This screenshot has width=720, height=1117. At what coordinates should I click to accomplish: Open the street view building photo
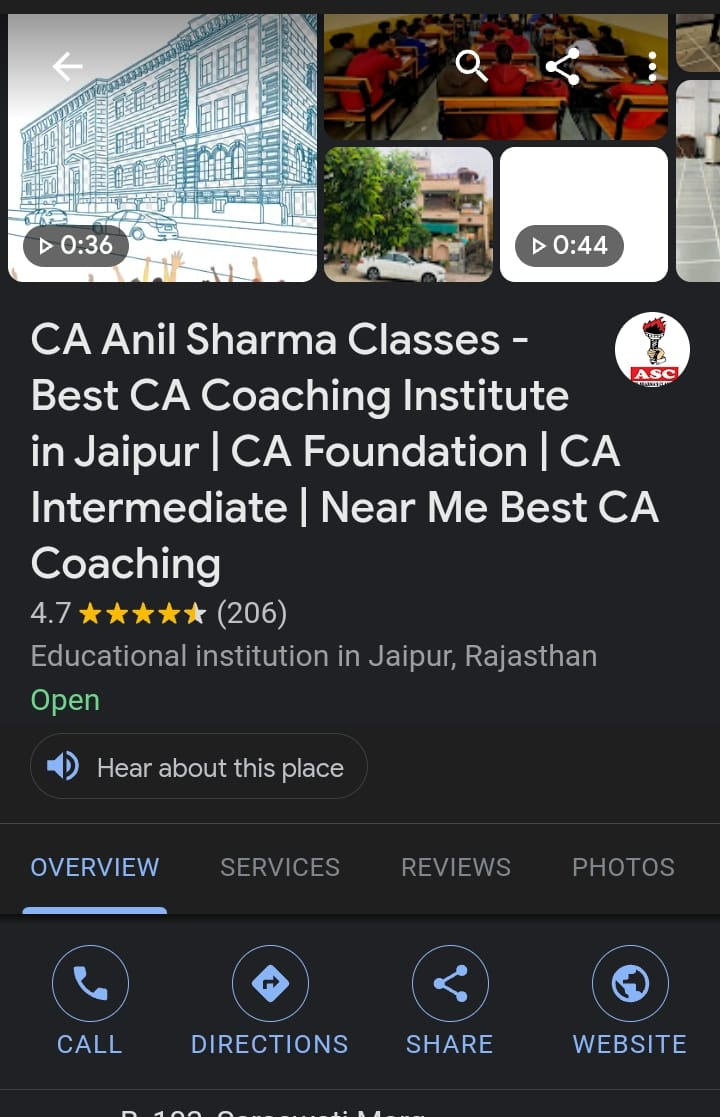pos(408,214)
